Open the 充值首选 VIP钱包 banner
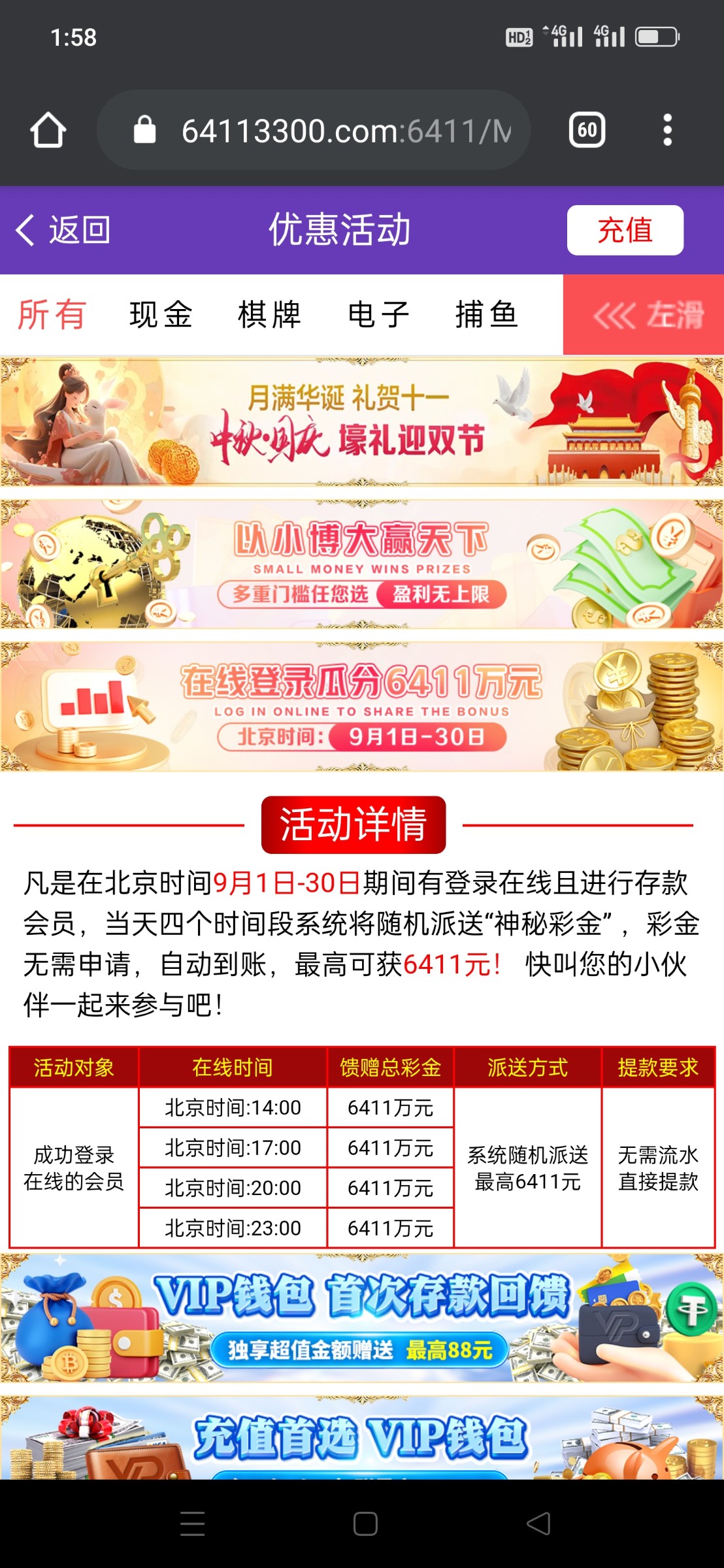 coord(362,1439)
